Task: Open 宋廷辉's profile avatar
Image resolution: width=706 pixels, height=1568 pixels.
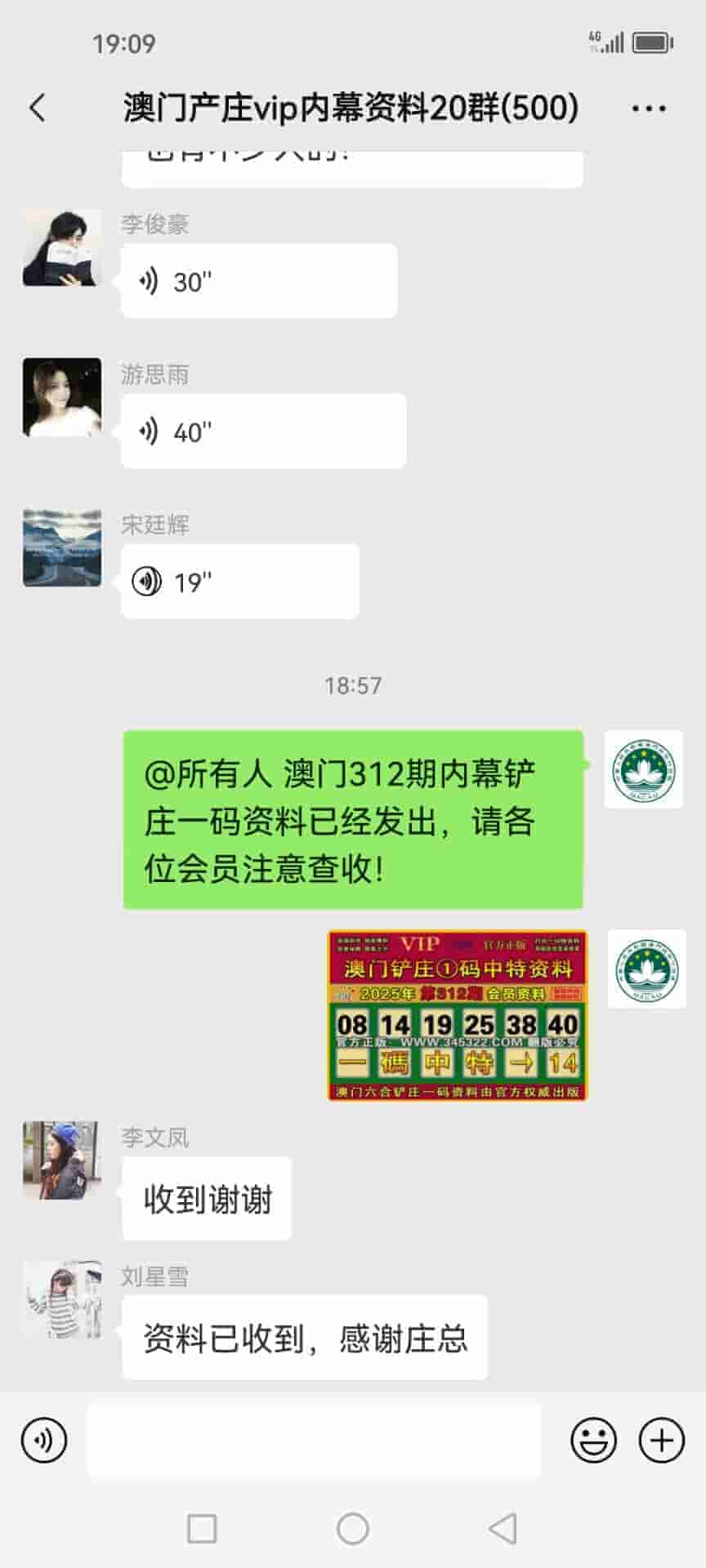Action: pyautogui.click(x=62, y=548)
